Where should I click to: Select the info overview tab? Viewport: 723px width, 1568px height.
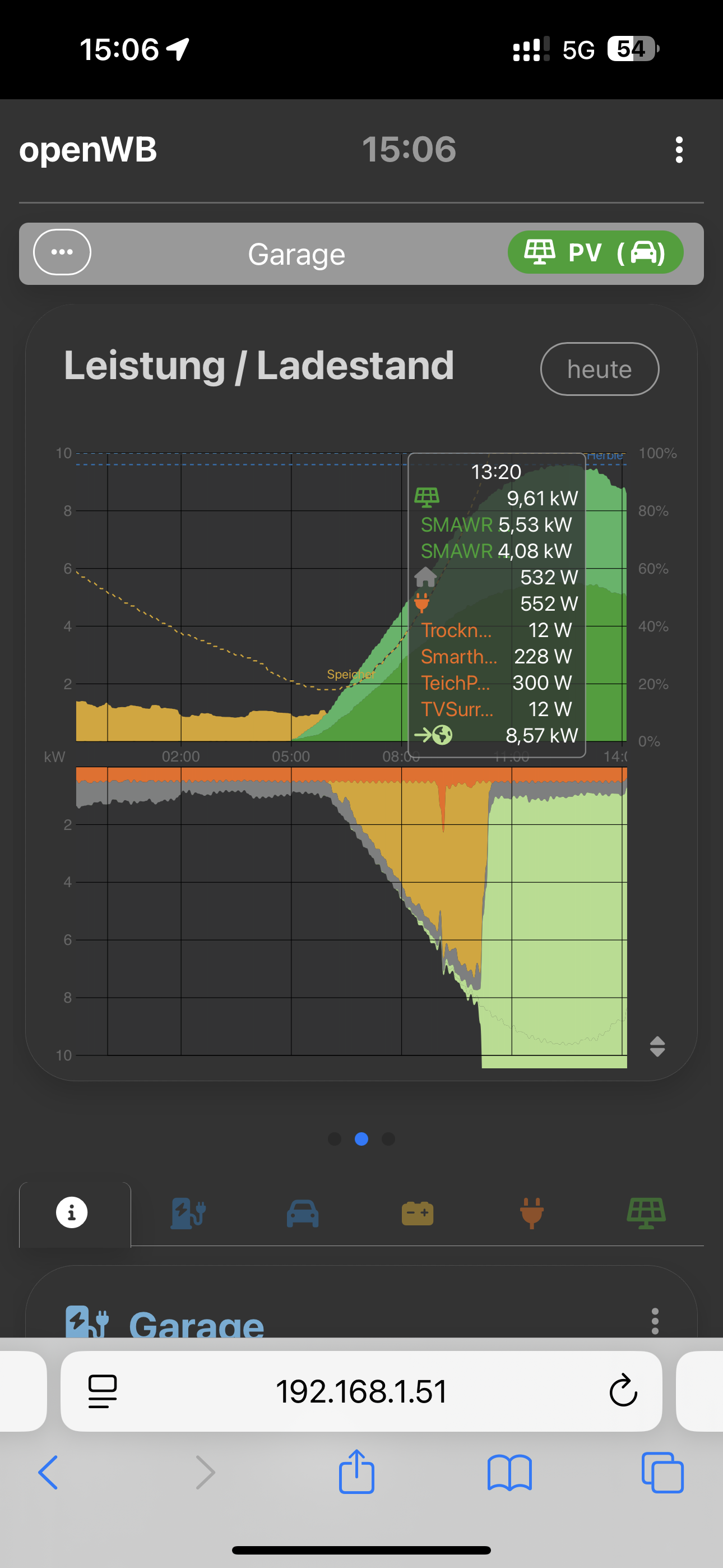pos(72,1212)
